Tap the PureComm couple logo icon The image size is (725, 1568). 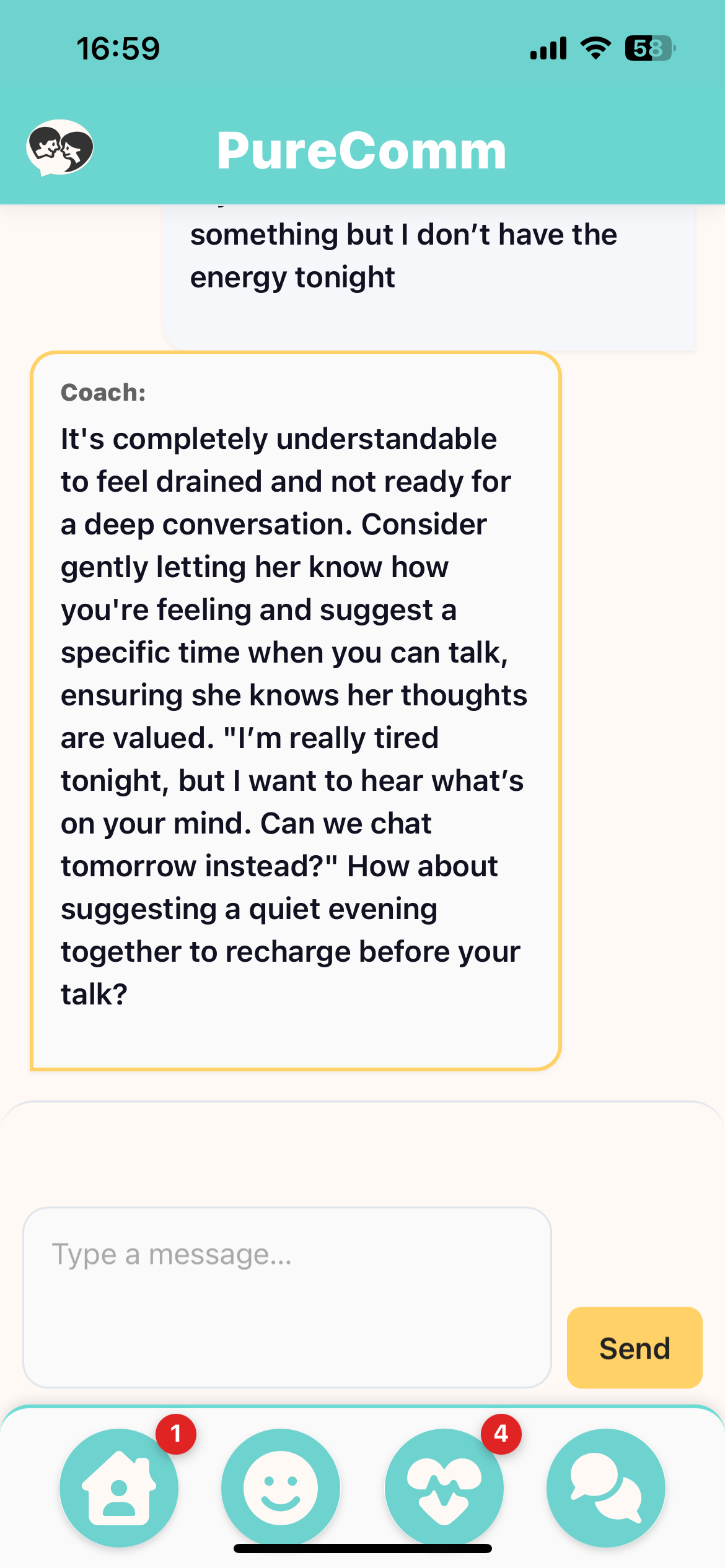60,148
